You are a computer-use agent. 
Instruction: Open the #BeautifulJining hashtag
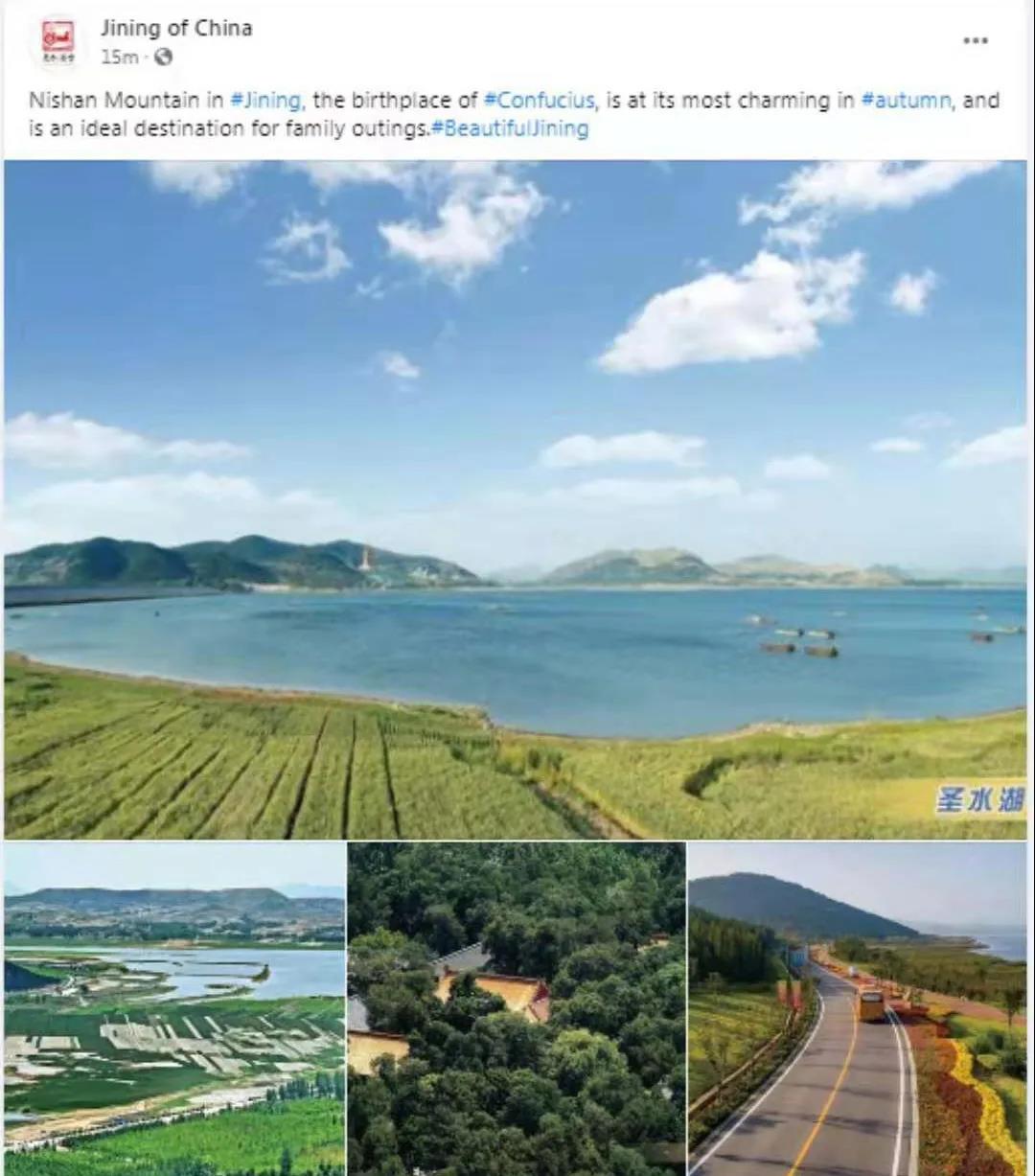point(509,128)
